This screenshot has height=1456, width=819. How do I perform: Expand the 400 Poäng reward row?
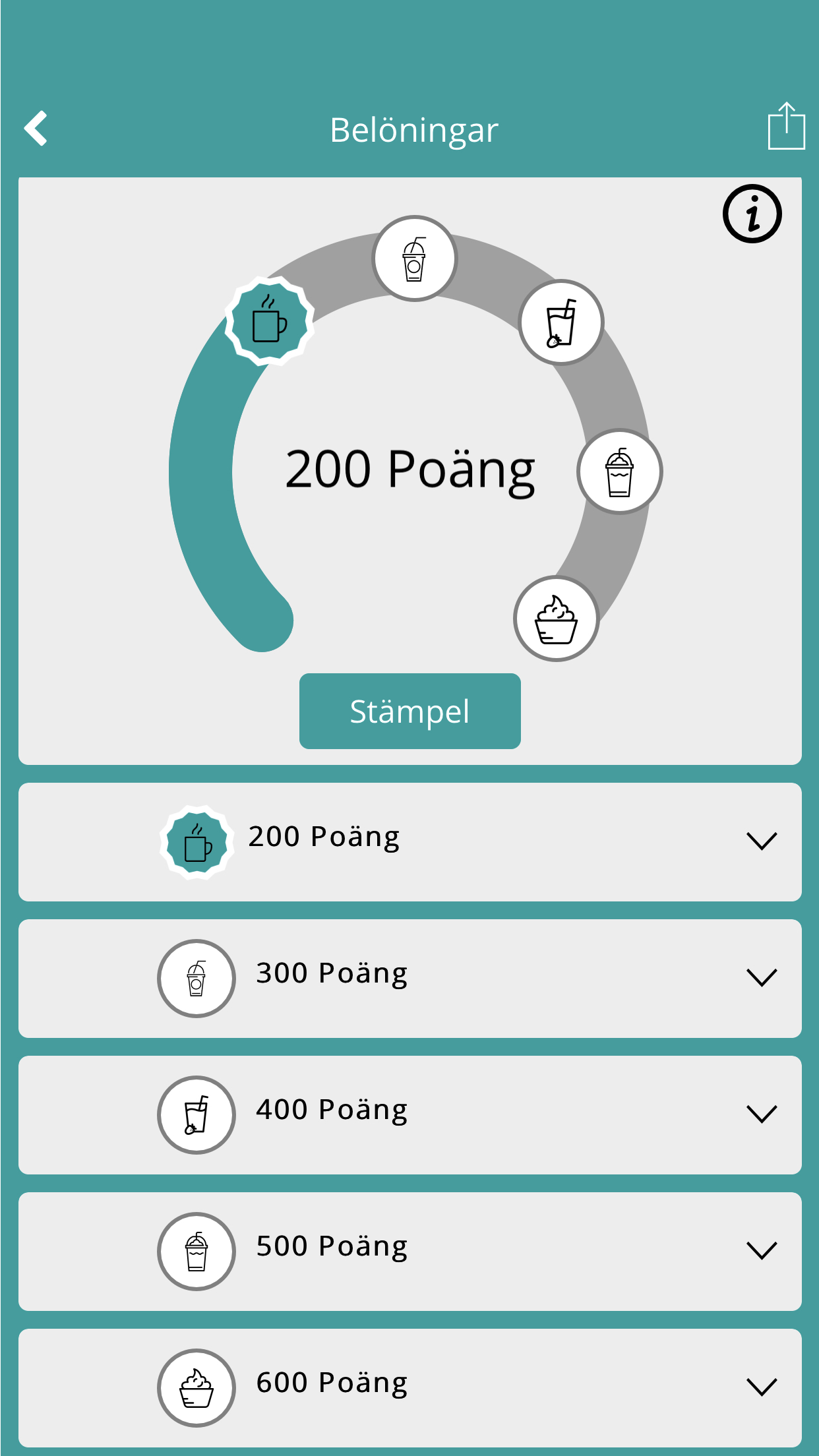coord(761,1114)
